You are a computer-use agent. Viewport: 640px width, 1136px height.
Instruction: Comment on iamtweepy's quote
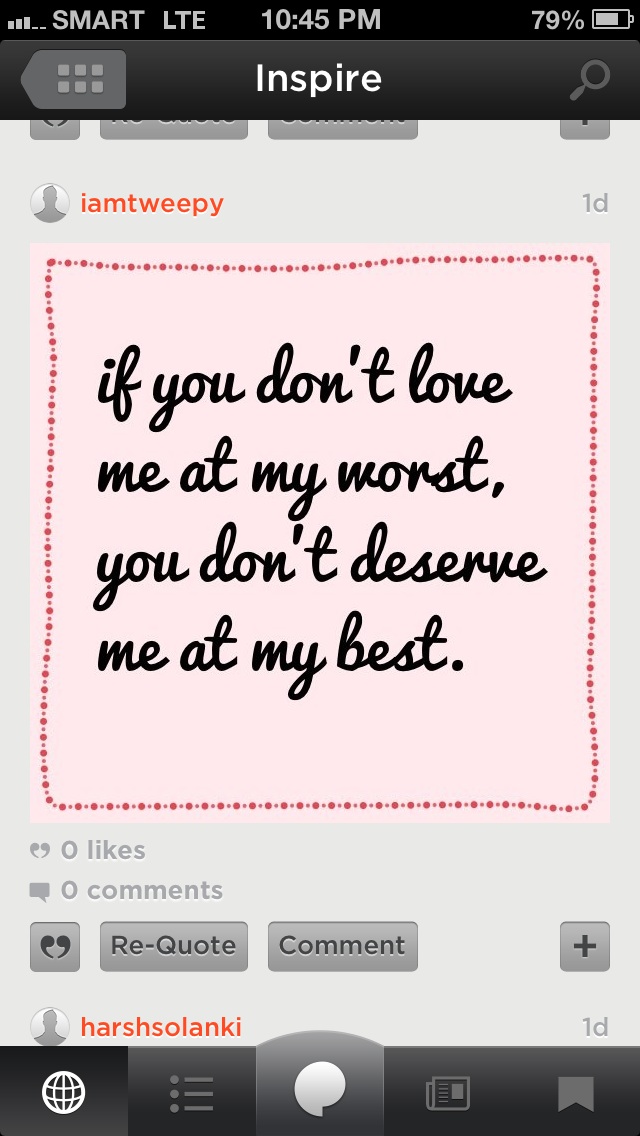[342, 946]
